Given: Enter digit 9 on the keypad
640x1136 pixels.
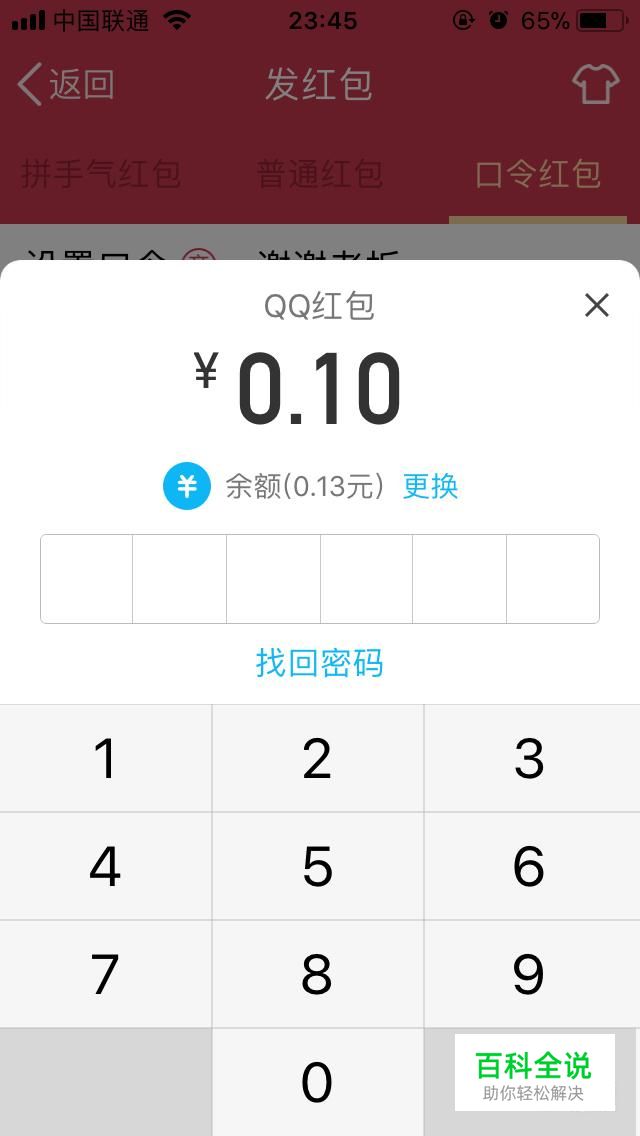Looking at the screenshot, I should 532,974.
